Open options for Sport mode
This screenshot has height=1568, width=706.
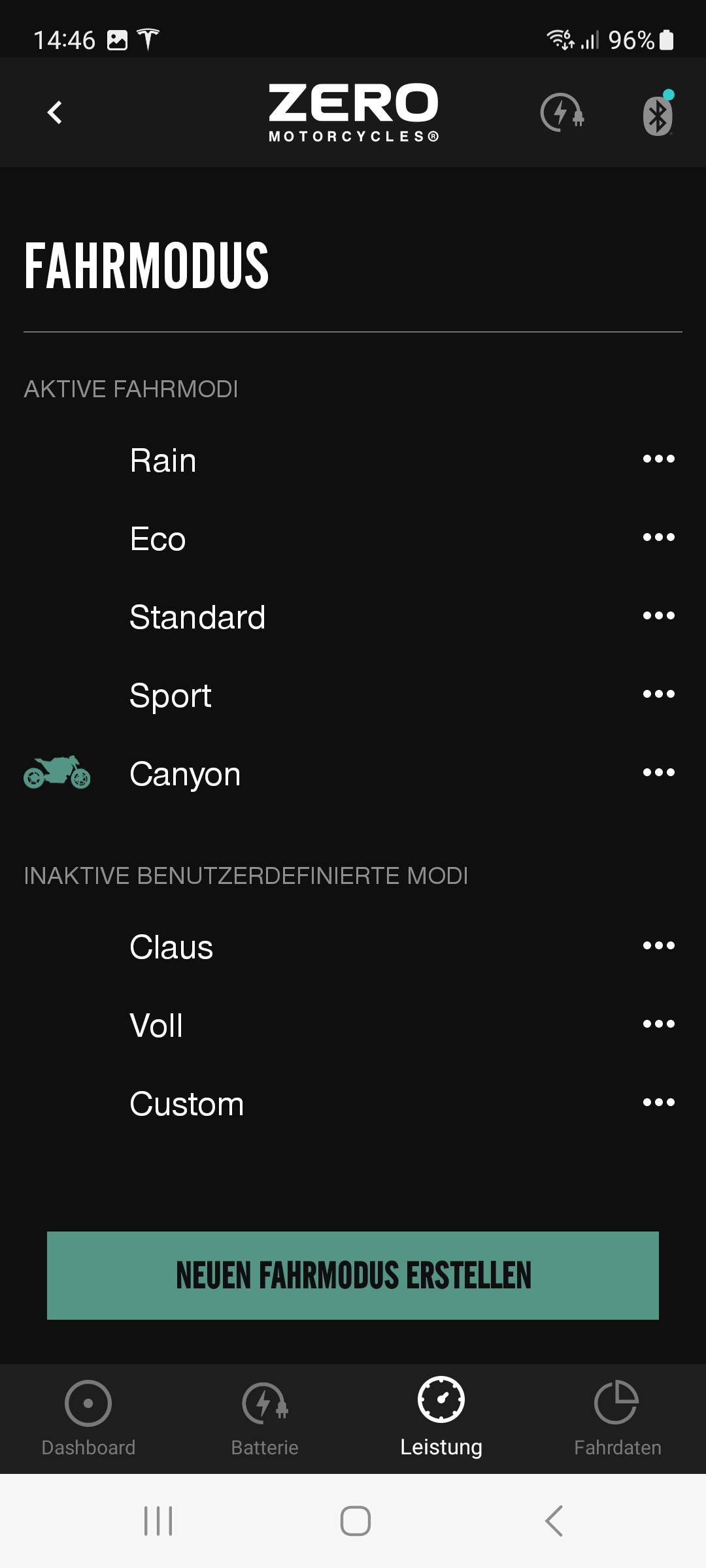pos(658,694)
